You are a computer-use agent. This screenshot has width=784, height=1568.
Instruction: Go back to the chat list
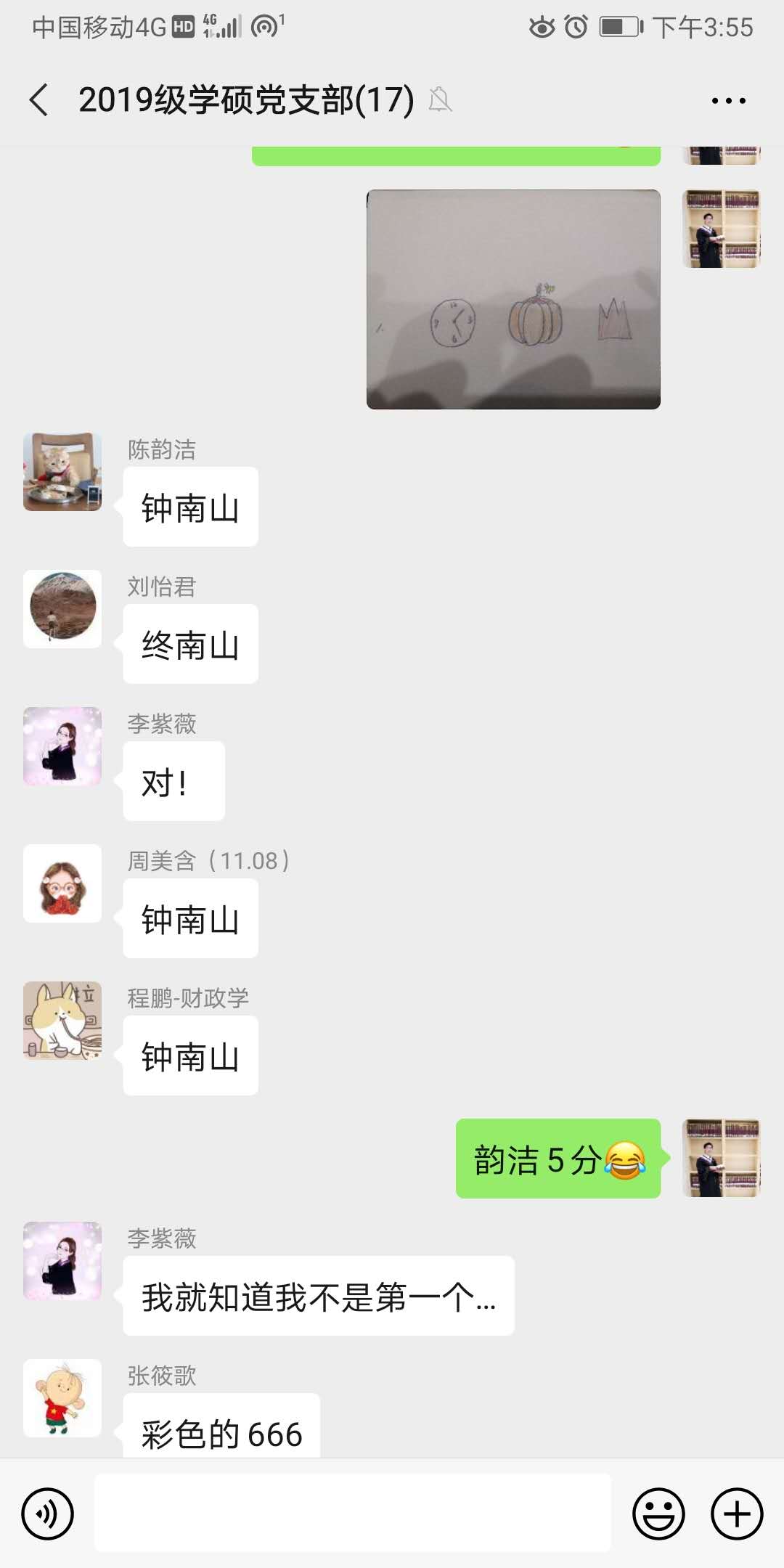pos(39,99)
